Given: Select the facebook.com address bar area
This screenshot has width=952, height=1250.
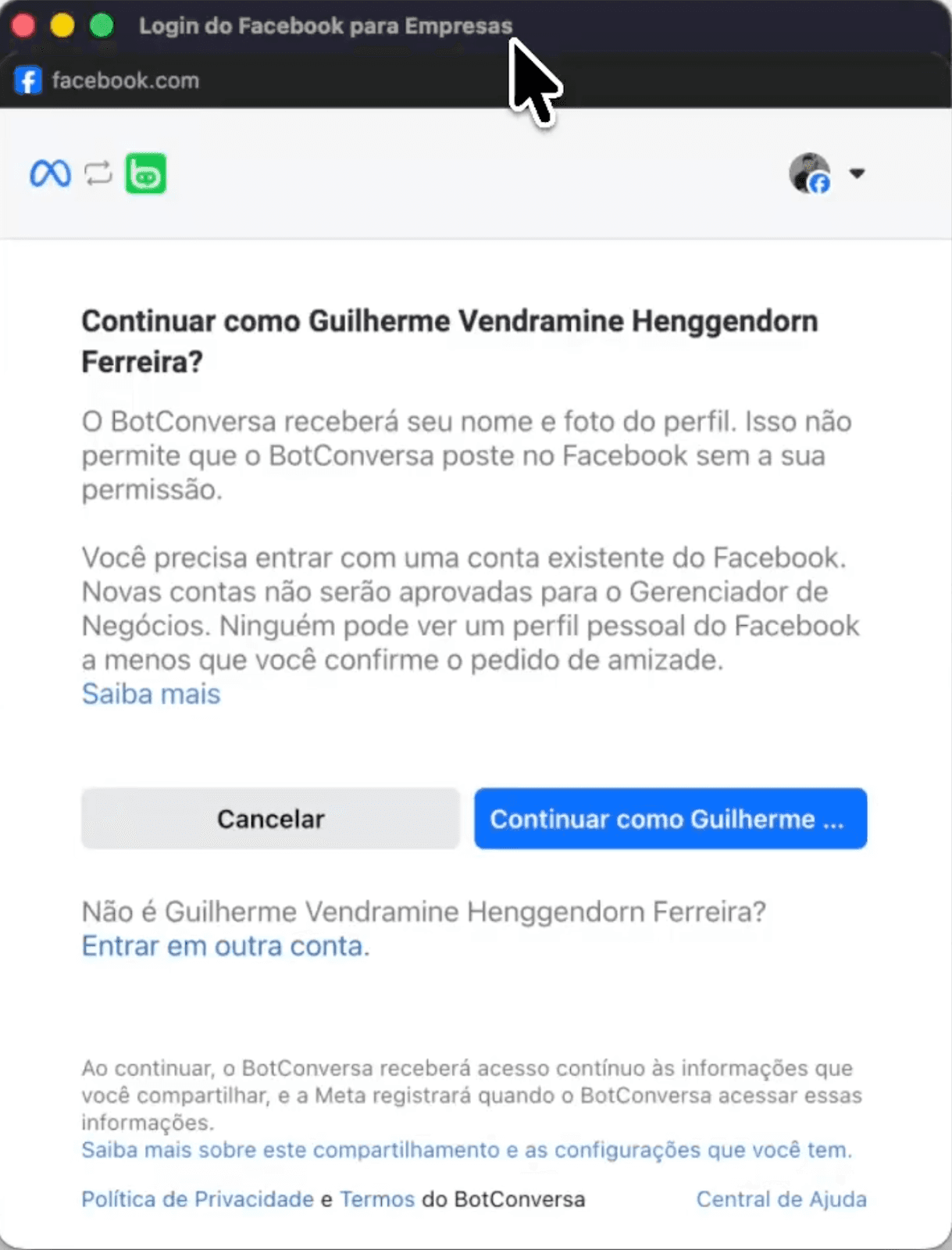Looking at the screenshot, I should click(x=125, y=80).
